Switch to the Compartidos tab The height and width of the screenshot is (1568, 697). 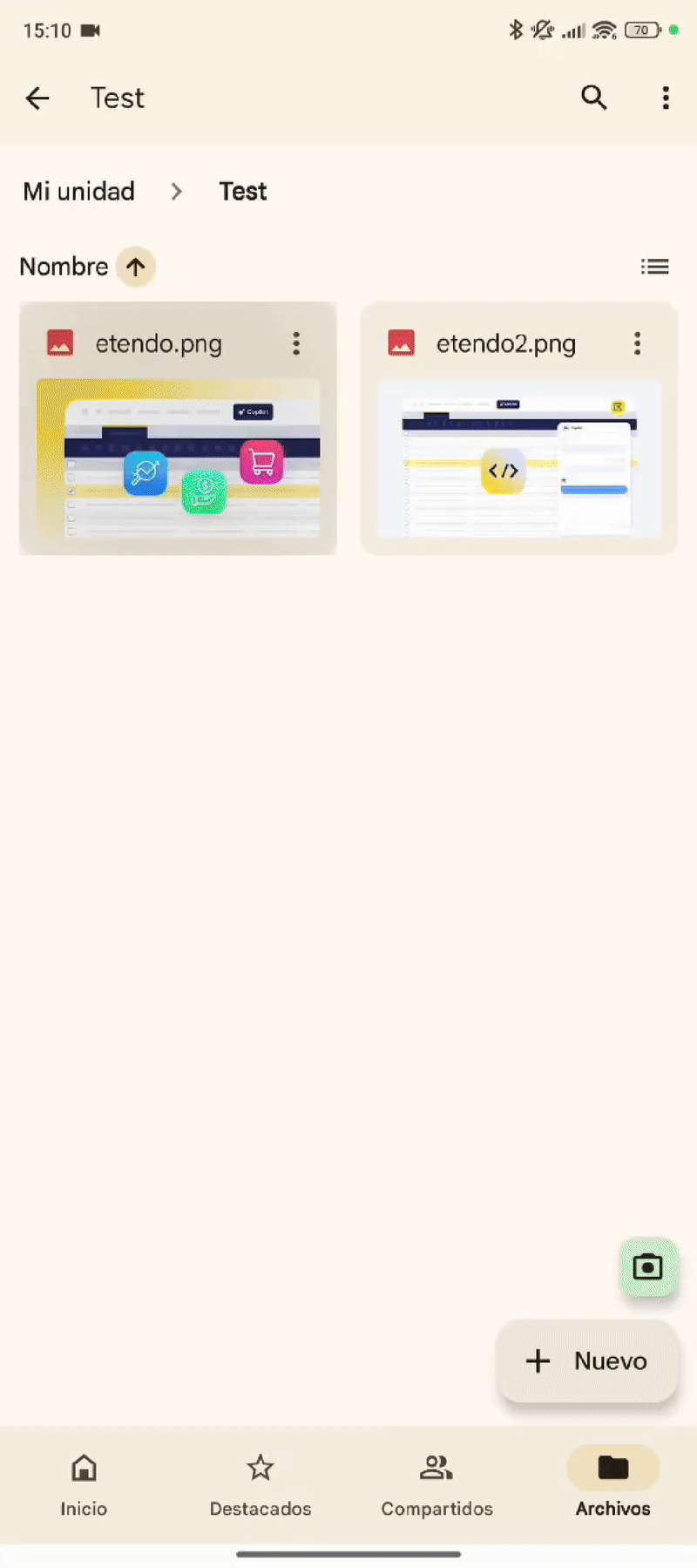pyautogui.click(x=436, y=1485)
